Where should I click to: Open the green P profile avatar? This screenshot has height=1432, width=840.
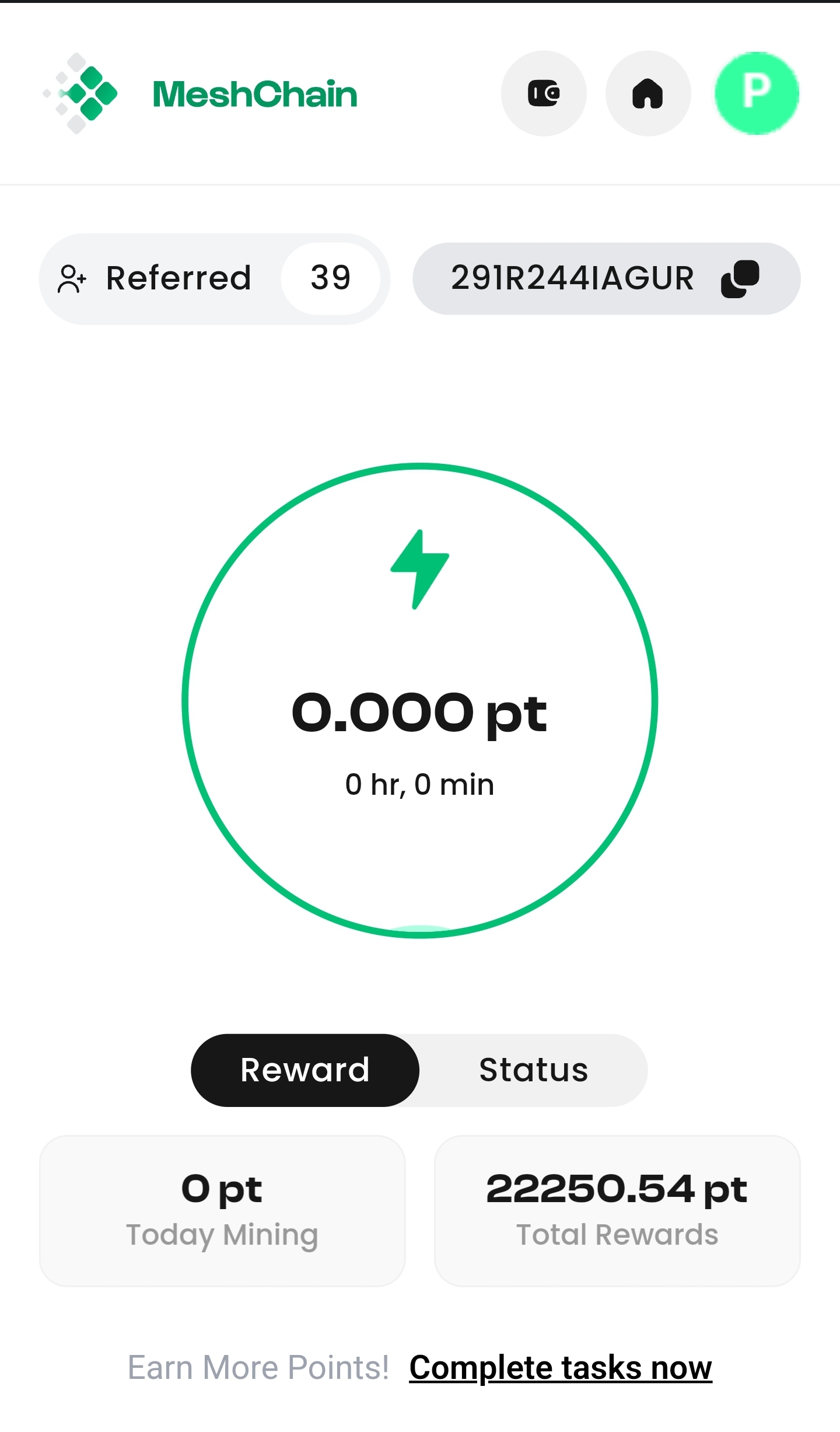[757, 93]
